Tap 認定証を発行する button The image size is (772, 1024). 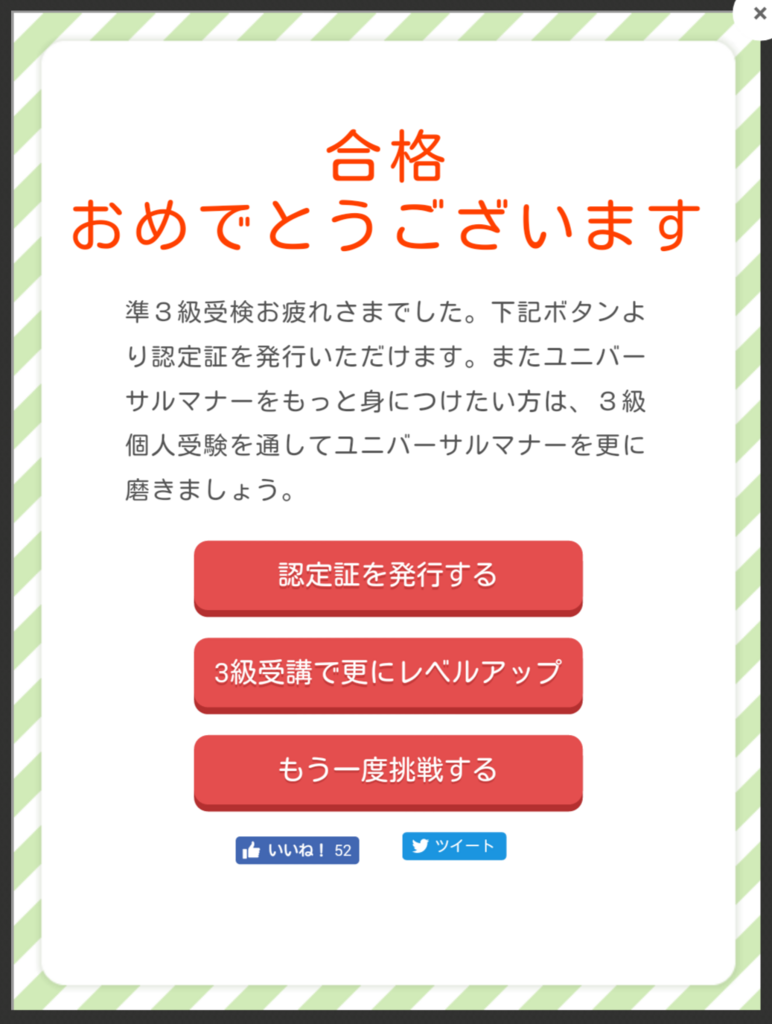pyautogui.click(x=387, y=576)
